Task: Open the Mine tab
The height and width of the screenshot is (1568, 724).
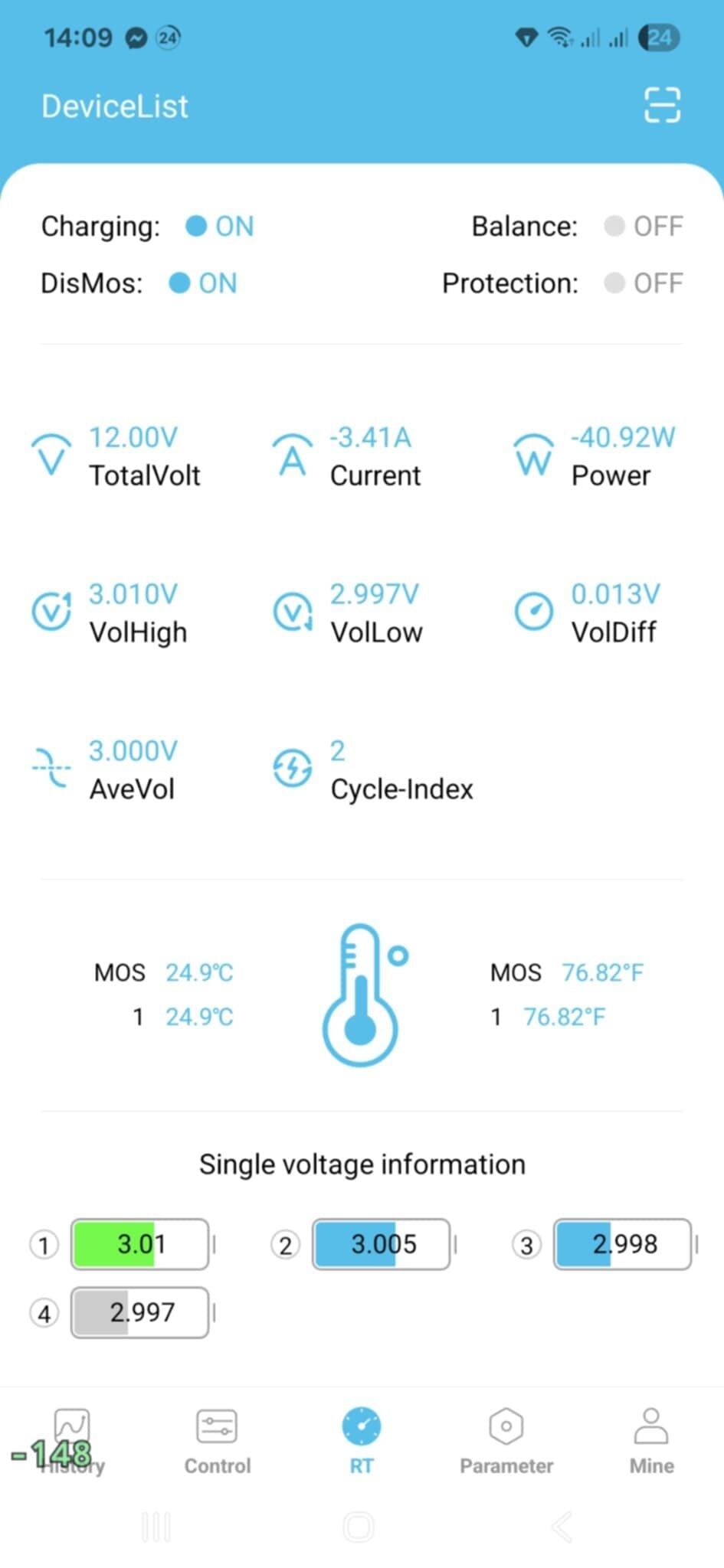Action: click(651, 1442)
